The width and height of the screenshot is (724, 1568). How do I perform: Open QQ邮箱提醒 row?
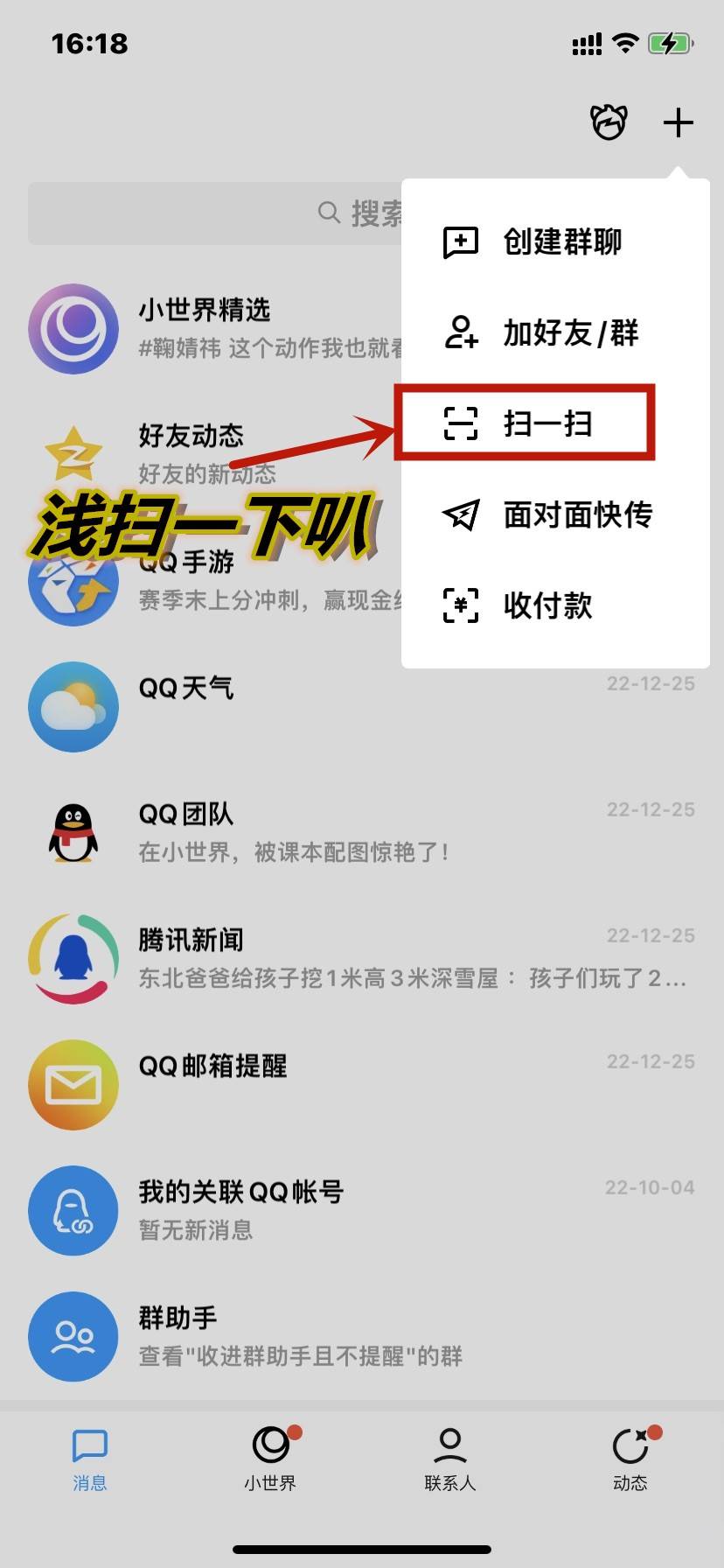coord(350,1085)
